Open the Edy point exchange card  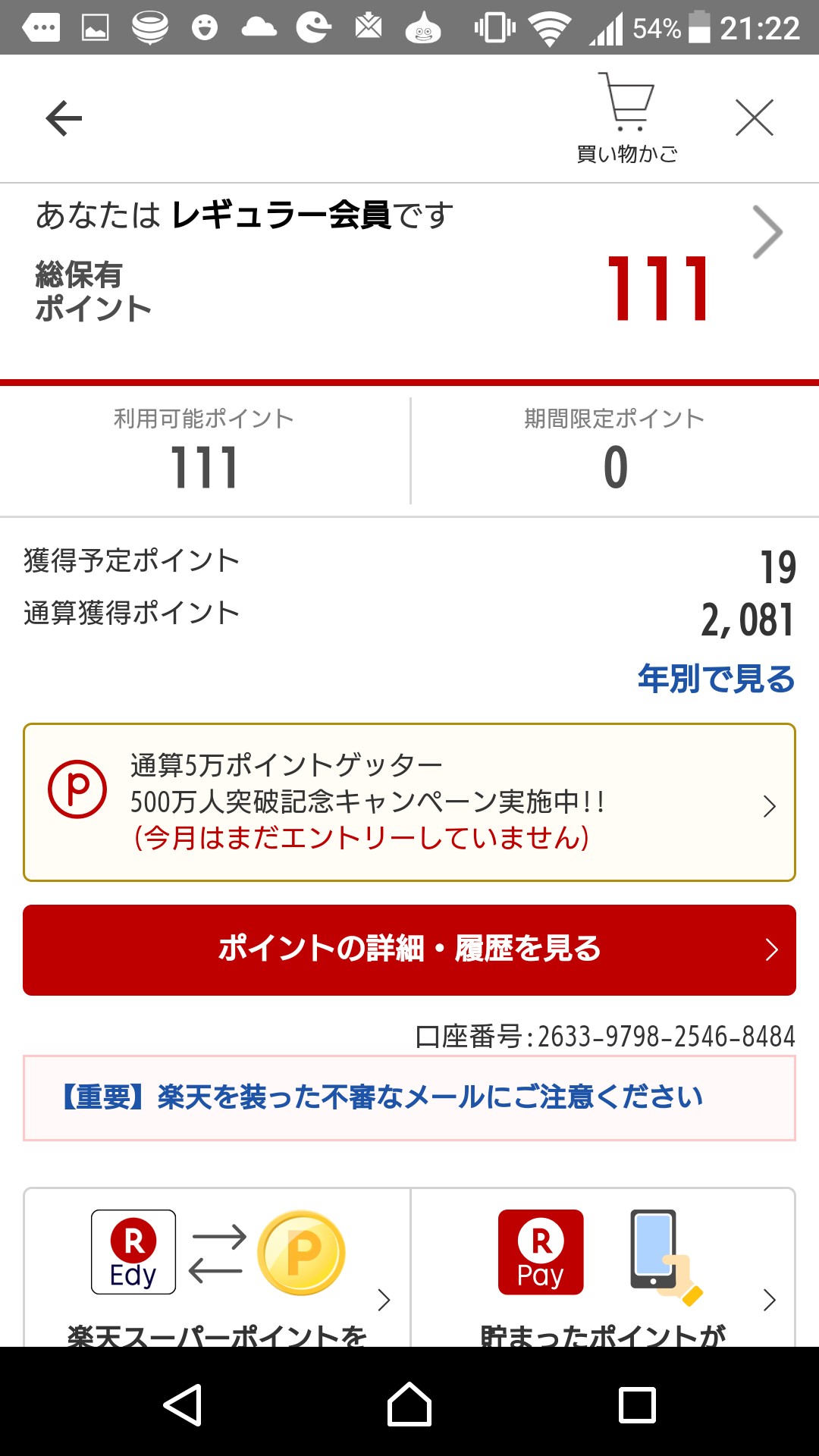[x=218, y=1268]
